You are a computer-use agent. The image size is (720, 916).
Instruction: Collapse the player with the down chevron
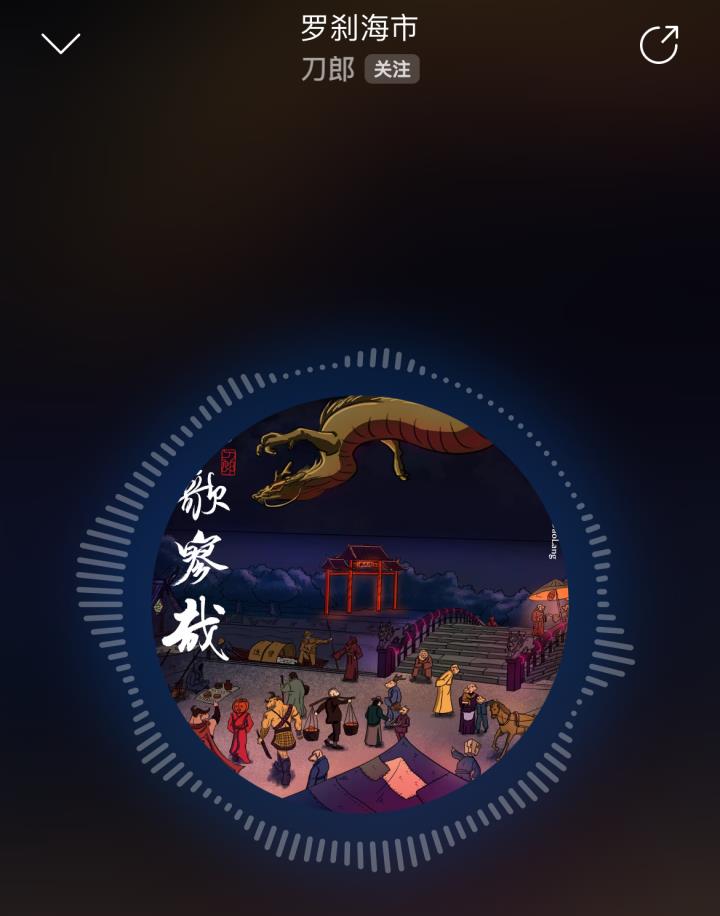[60, 43]
